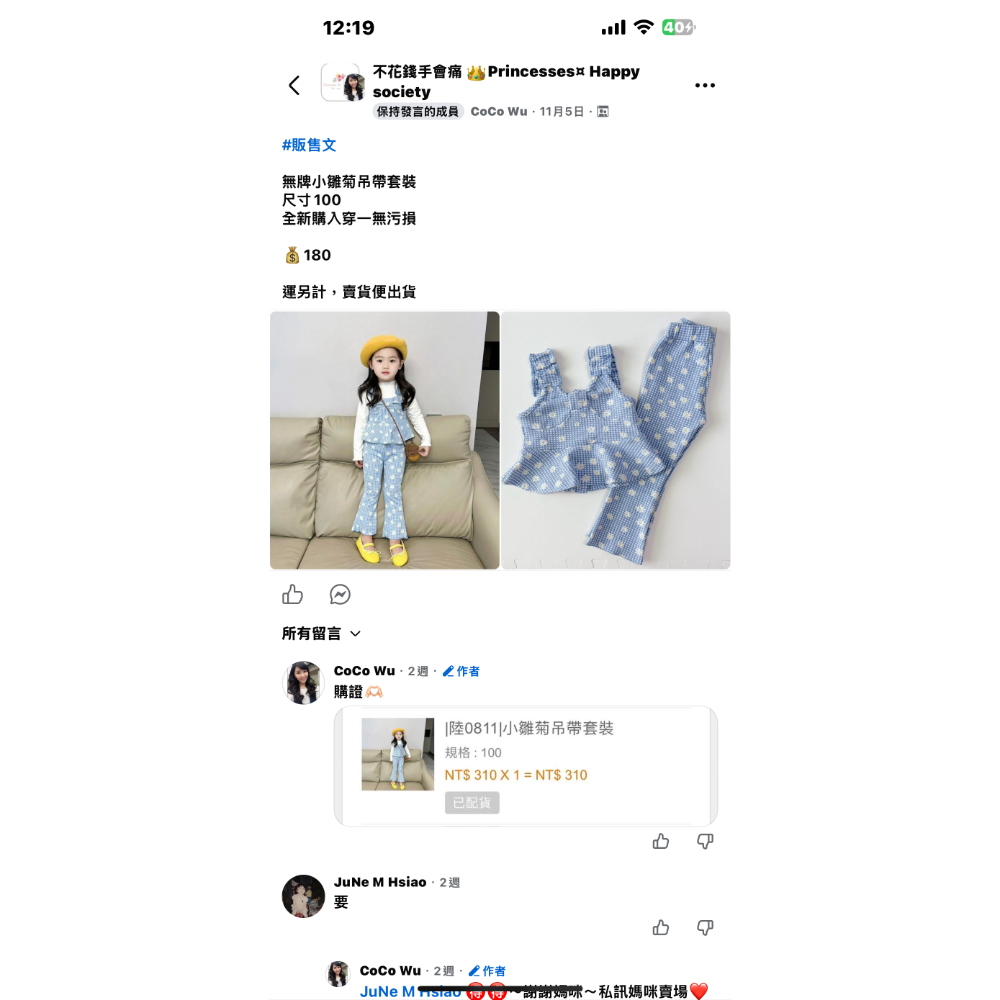Image resolution: width=1000 pixels, height=1000 pixels.
Task: View CoCo Wu's profile from post header
Action: 498,112
